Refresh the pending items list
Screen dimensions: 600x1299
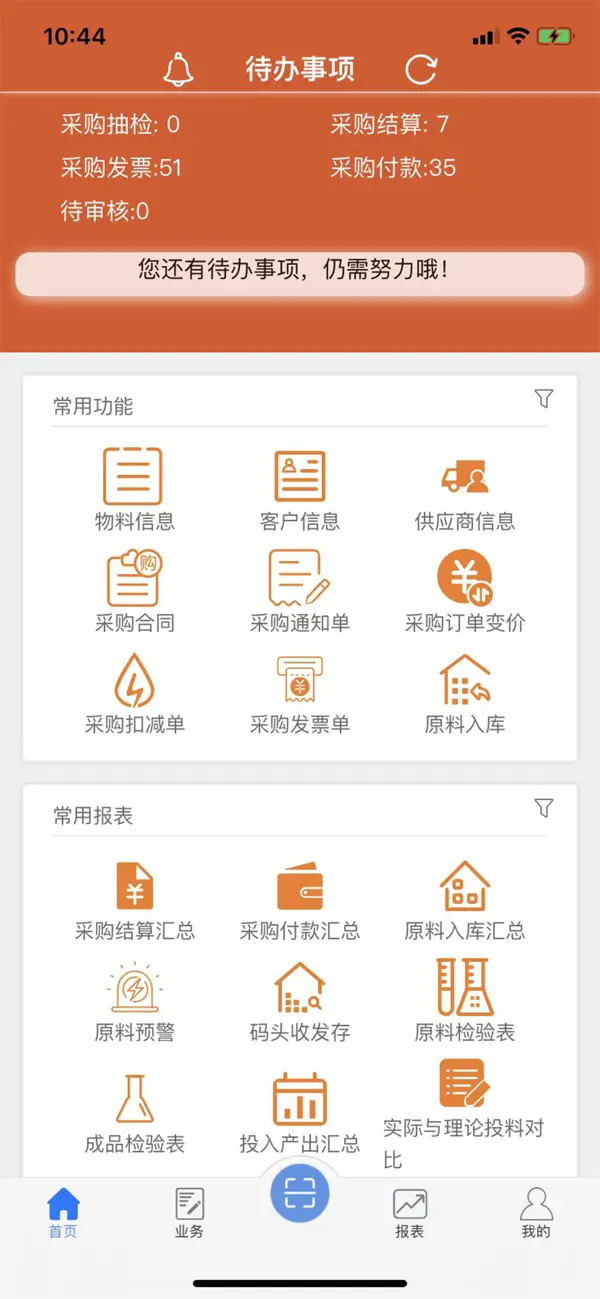click(x=421, y=69)
